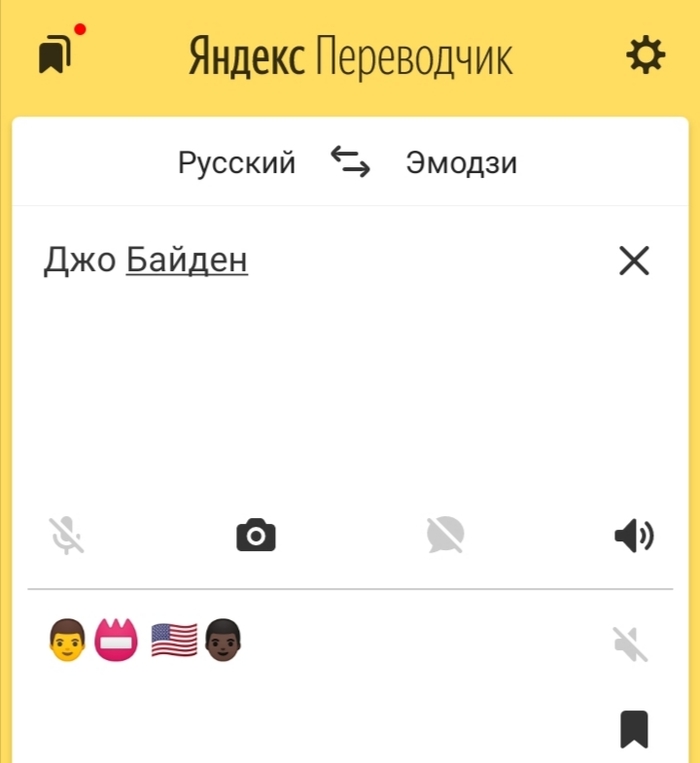This screenshot has height=763, width=700.
Task: Choose source language Русский
Action: coord(237,162)
